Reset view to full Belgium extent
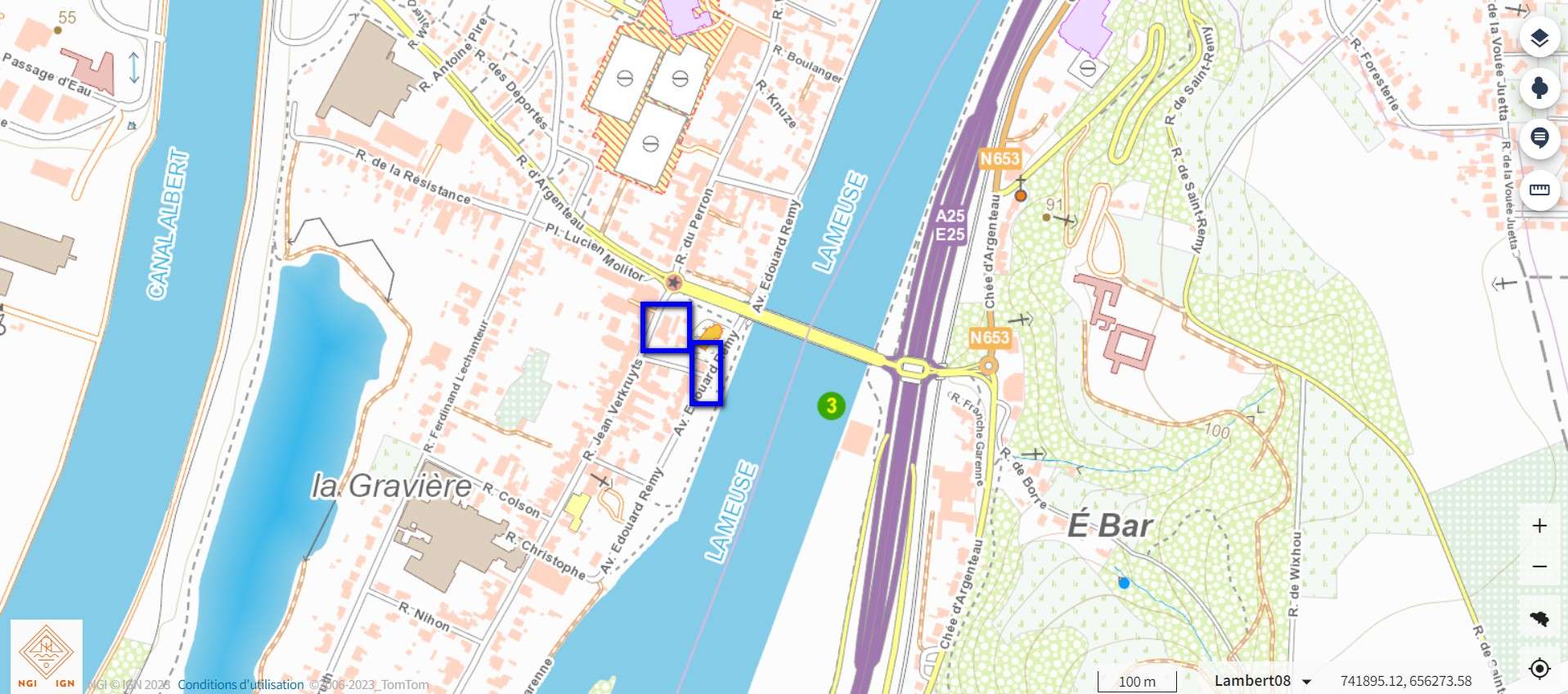This screenshot has width=1568, height=694. (x=1539, y=618)
